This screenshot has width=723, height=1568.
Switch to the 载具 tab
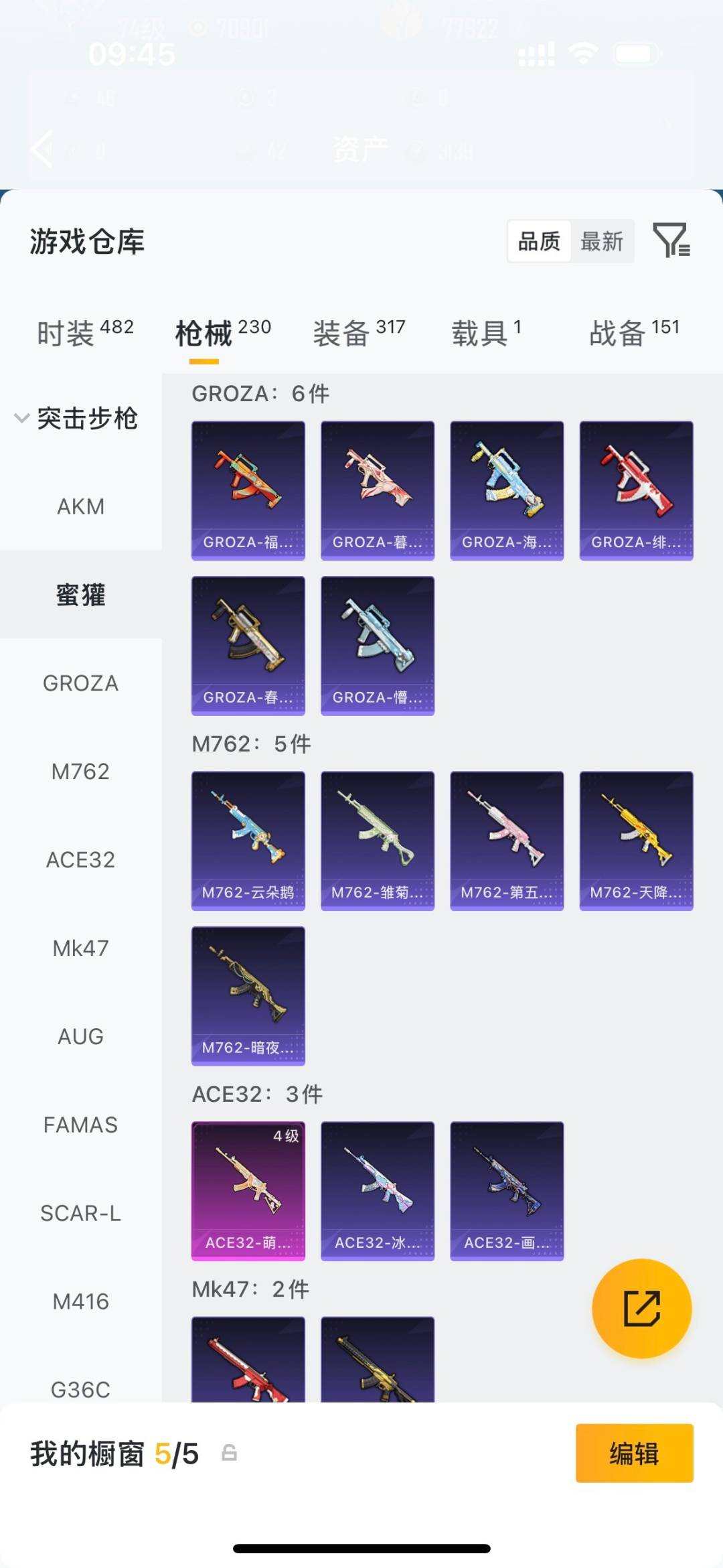[487, 332]
